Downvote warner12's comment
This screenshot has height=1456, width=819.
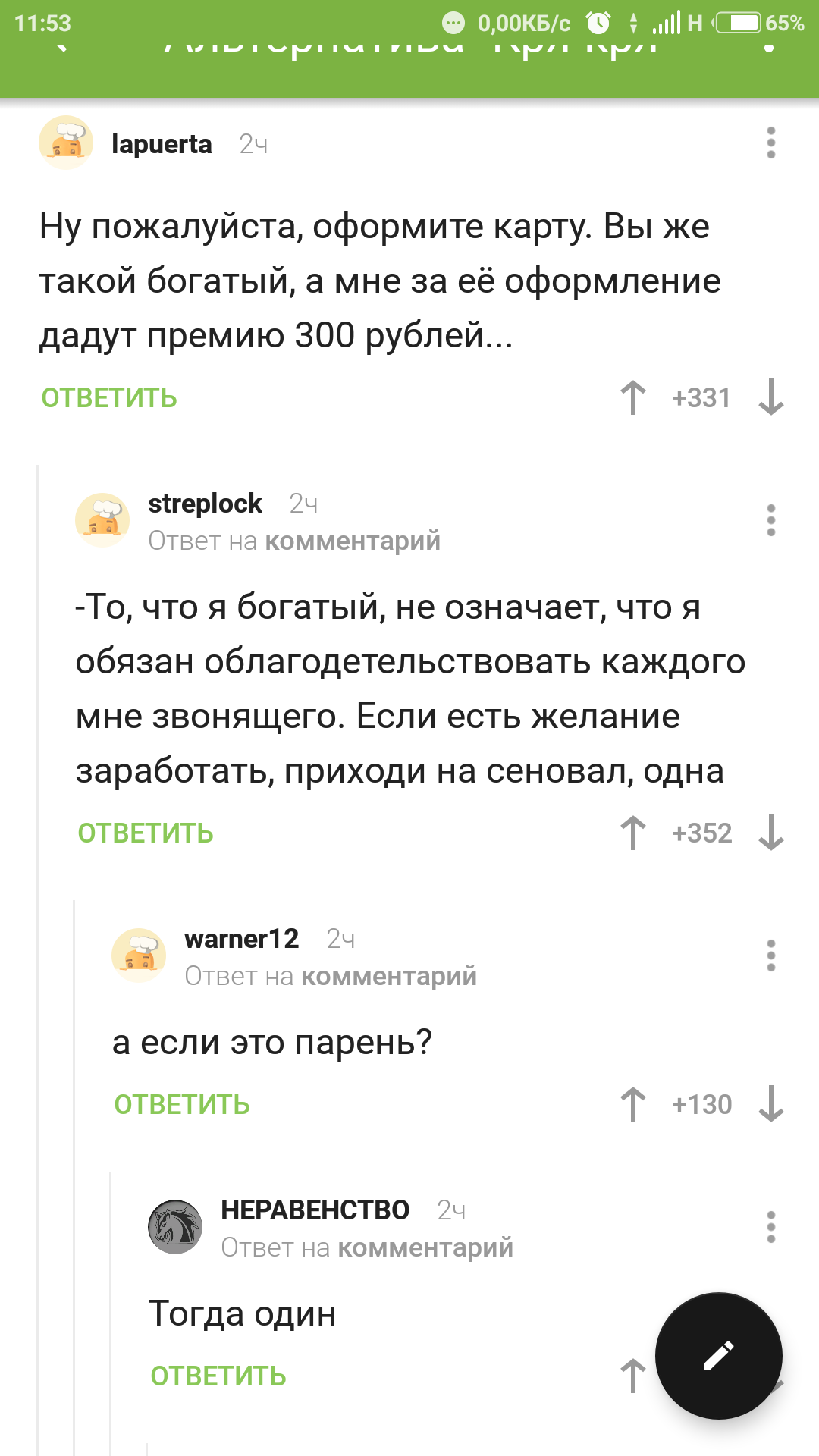[771, 1105]
